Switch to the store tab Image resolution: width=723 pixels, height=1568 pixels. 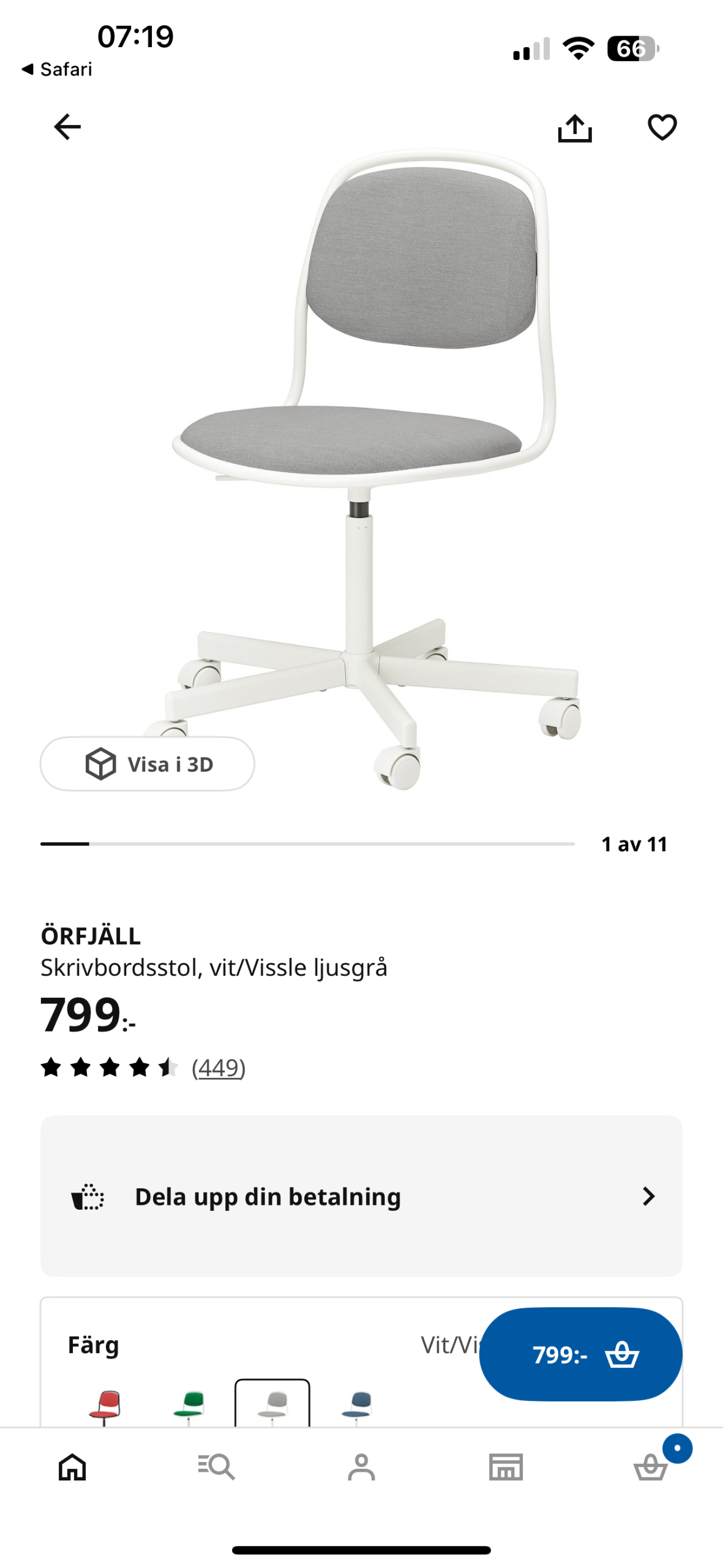[506, 1467]
